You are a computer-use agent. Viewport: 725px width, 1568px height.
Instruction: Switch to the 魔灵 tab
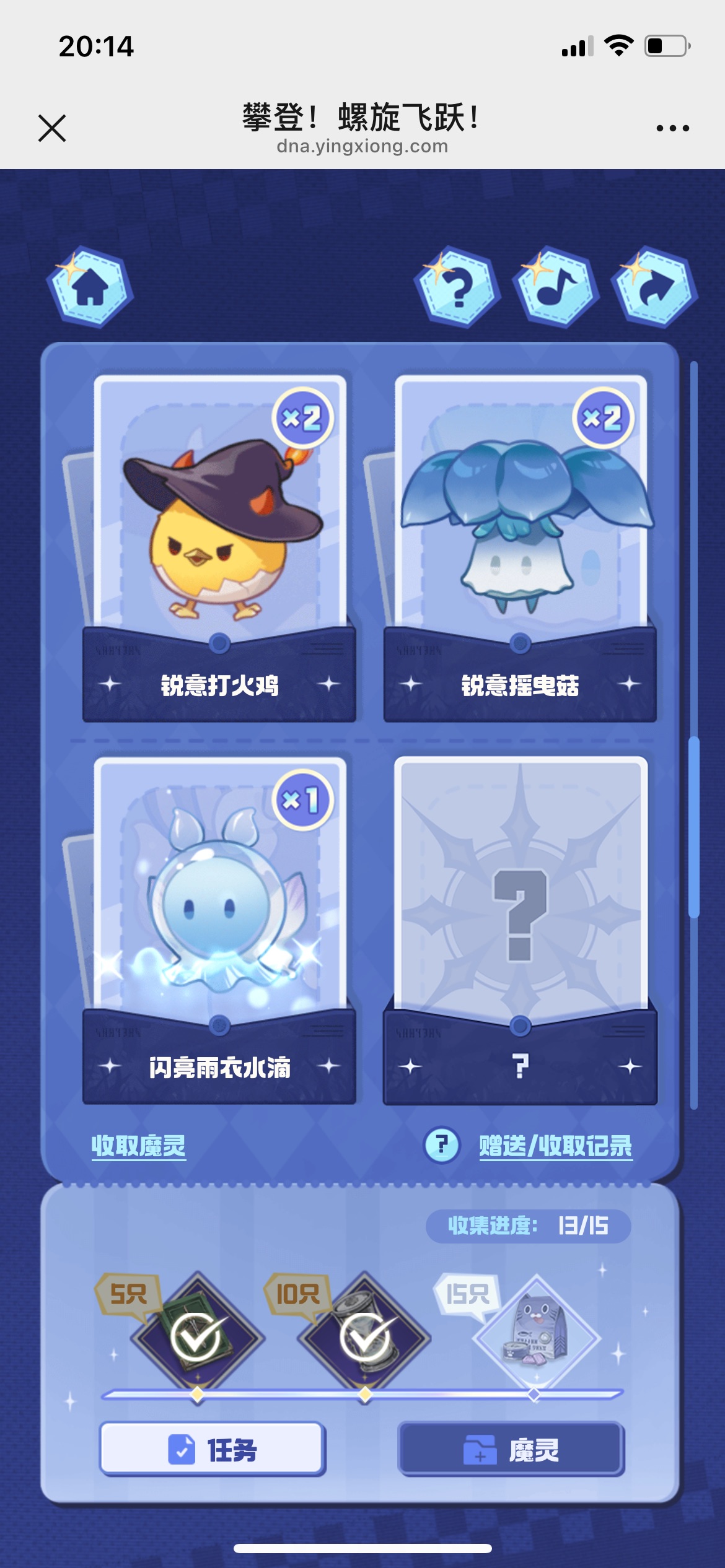click(511, 1450)
